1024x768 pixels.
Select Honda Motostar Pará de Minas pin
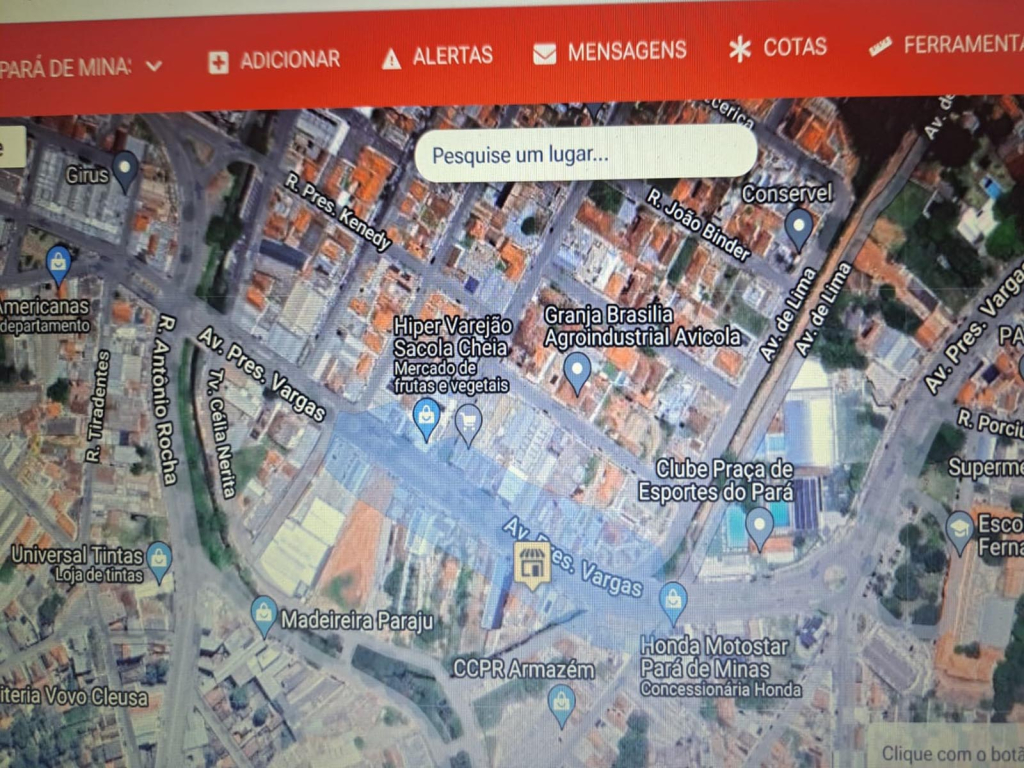(674, 602)
